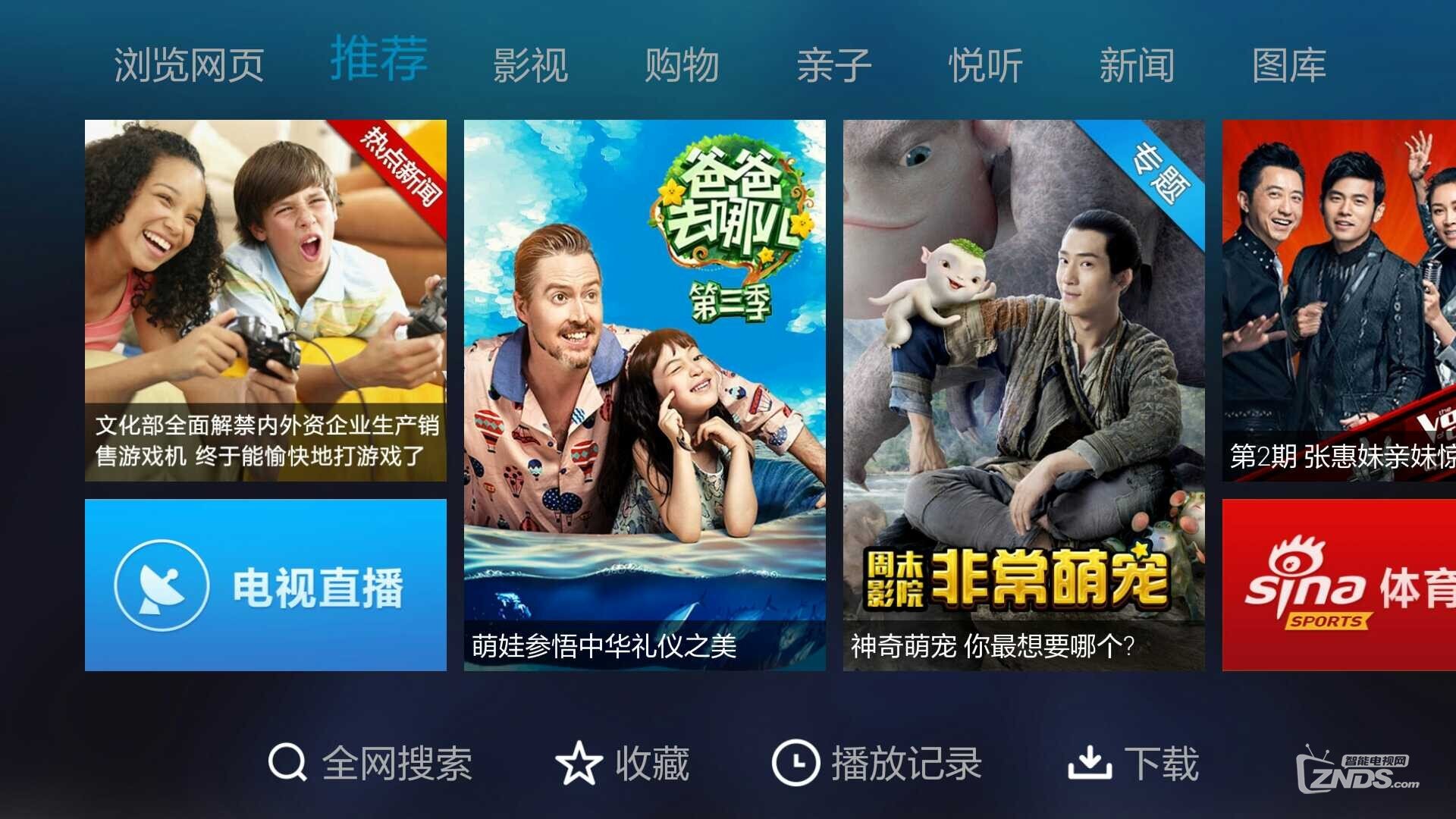The image size is (1456, 819).
Task: Switch to the 亲子 tab
Action: (833, 65)
